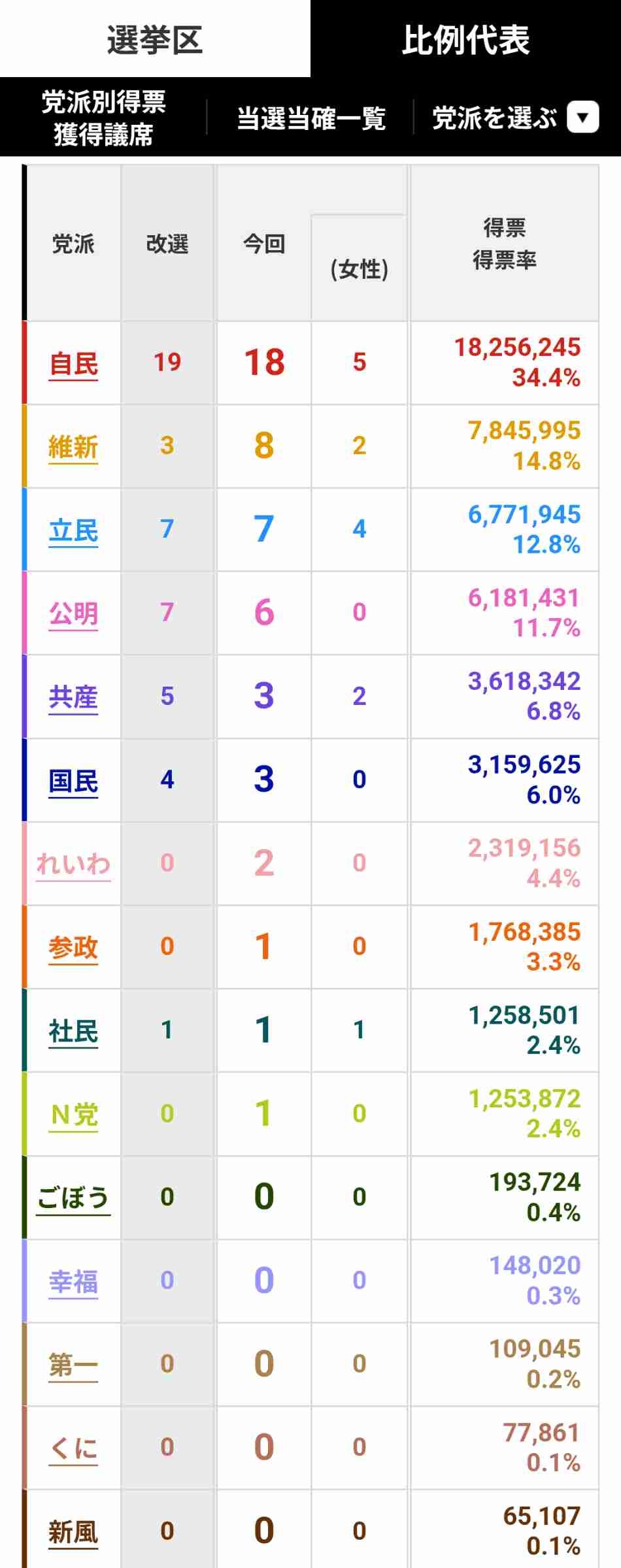Tap the 第一 party link
621x1568 pixels.
pos(73,1365)
